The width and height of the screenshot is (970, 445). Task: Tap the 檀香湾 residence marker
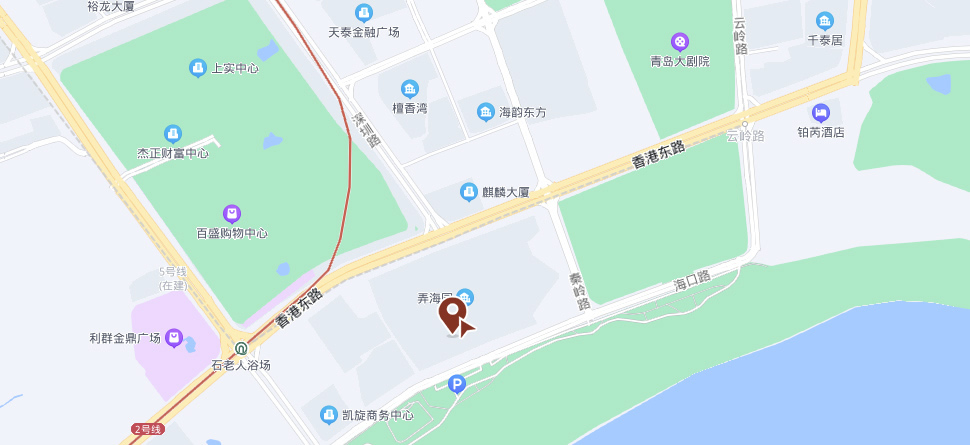coord(409,89)
